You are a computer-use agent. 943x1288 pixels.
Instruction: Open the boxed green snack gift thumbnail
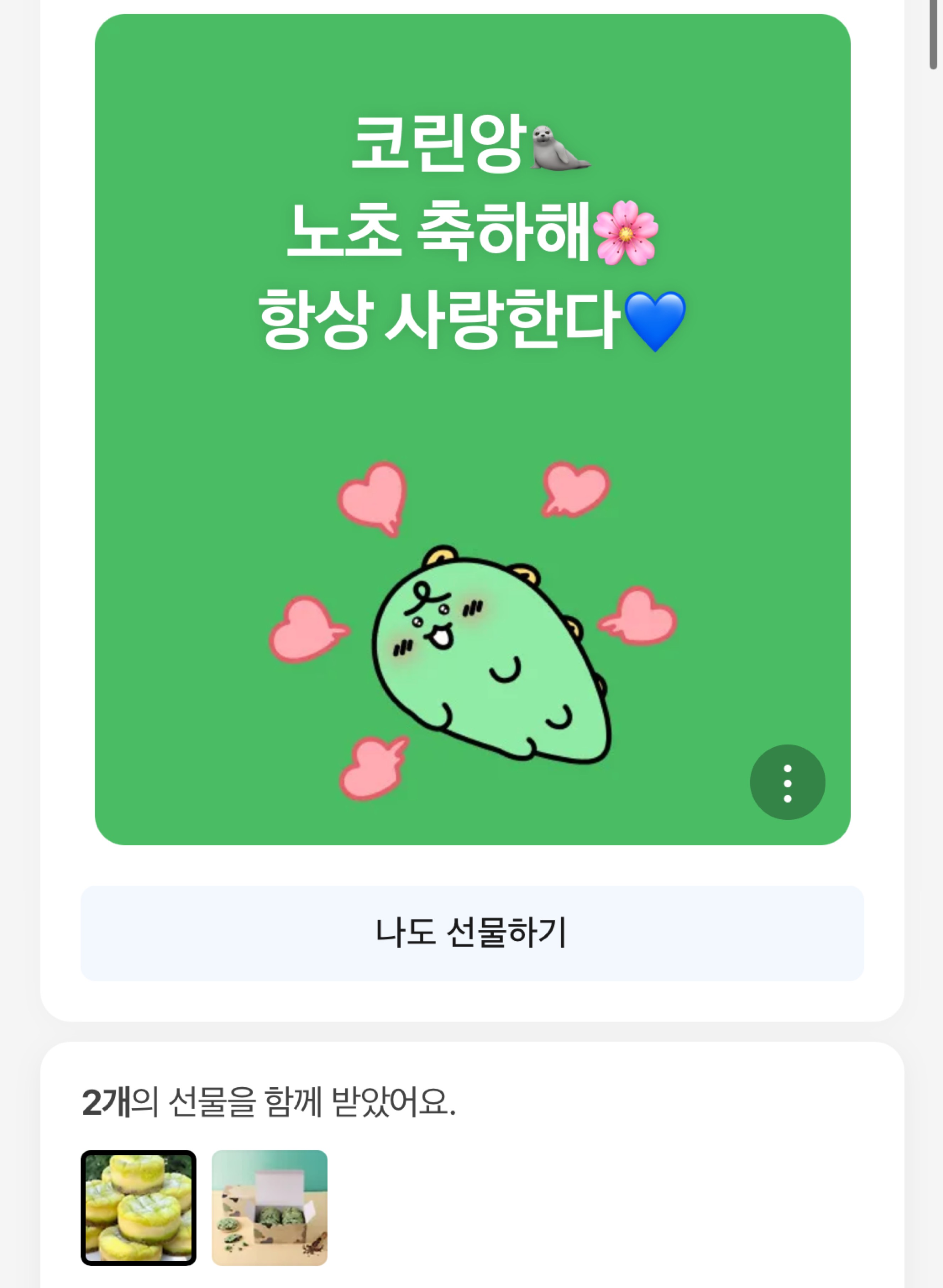[270, 1207]
